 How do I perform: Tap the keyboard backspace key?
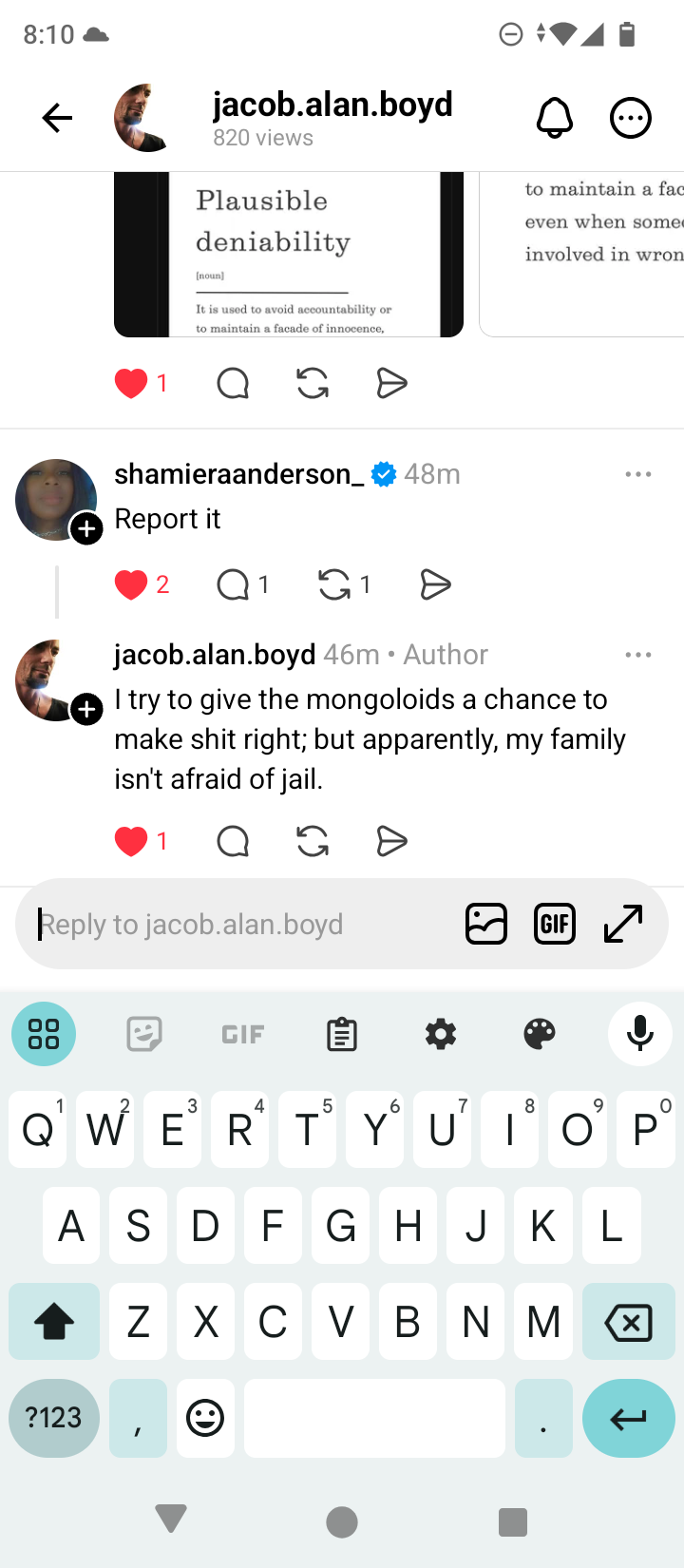pyautogui.click(x=628, y=1321)
